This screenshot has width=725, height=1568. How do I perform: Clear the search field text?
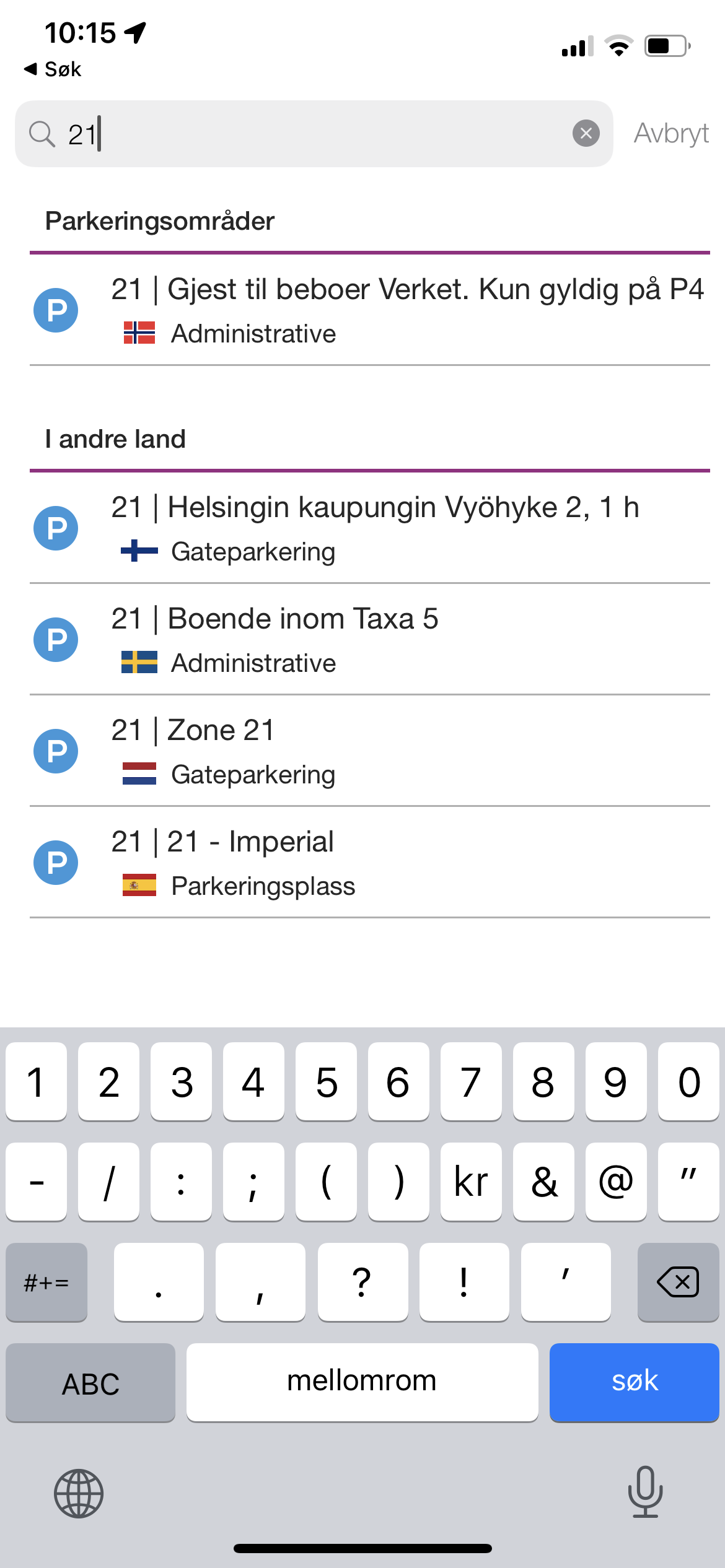(x=586, y=133)
